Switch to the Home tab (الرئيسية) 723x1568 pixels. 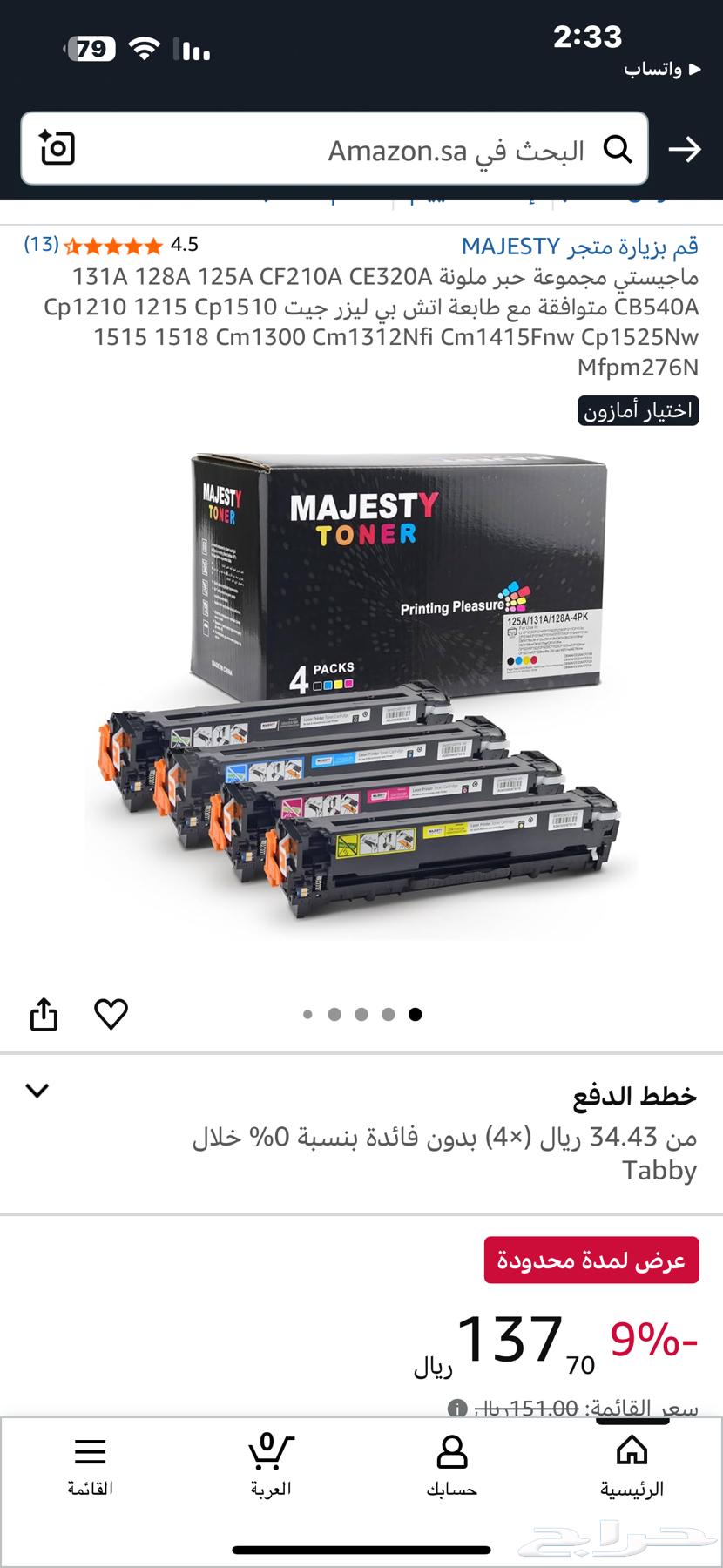pyautogui.click(x=632, y=1465)
